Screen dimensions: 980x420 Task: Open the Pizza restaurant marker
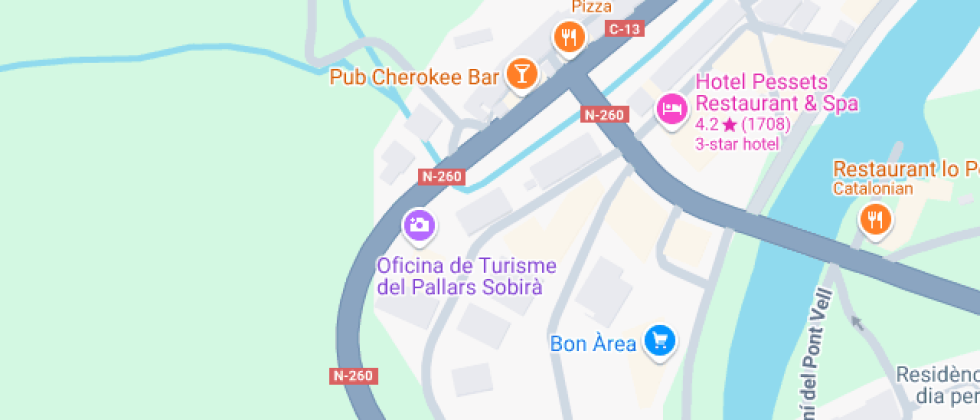[x=569, y=38]
